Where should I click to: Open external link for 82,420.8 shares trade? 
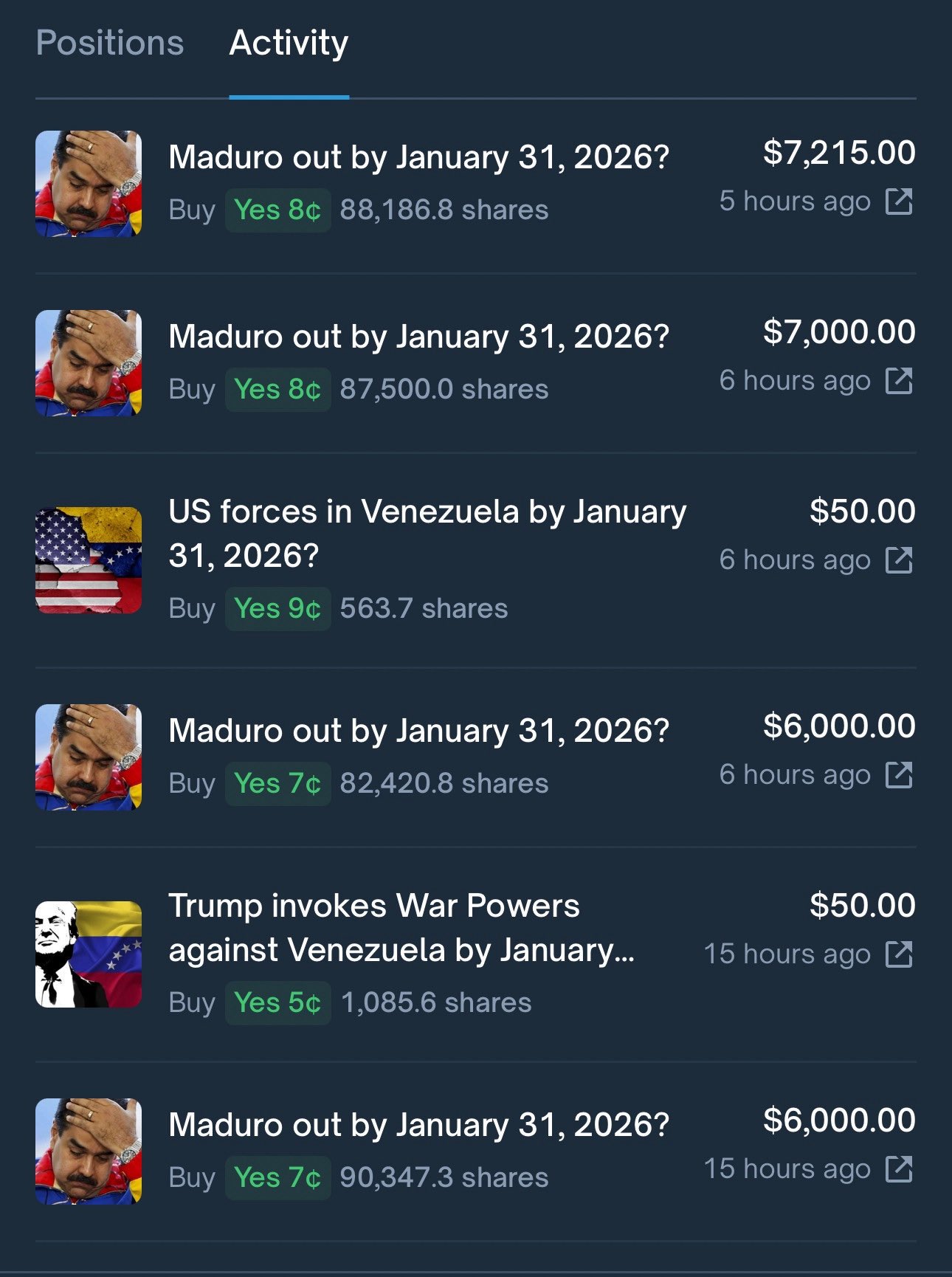899,775
